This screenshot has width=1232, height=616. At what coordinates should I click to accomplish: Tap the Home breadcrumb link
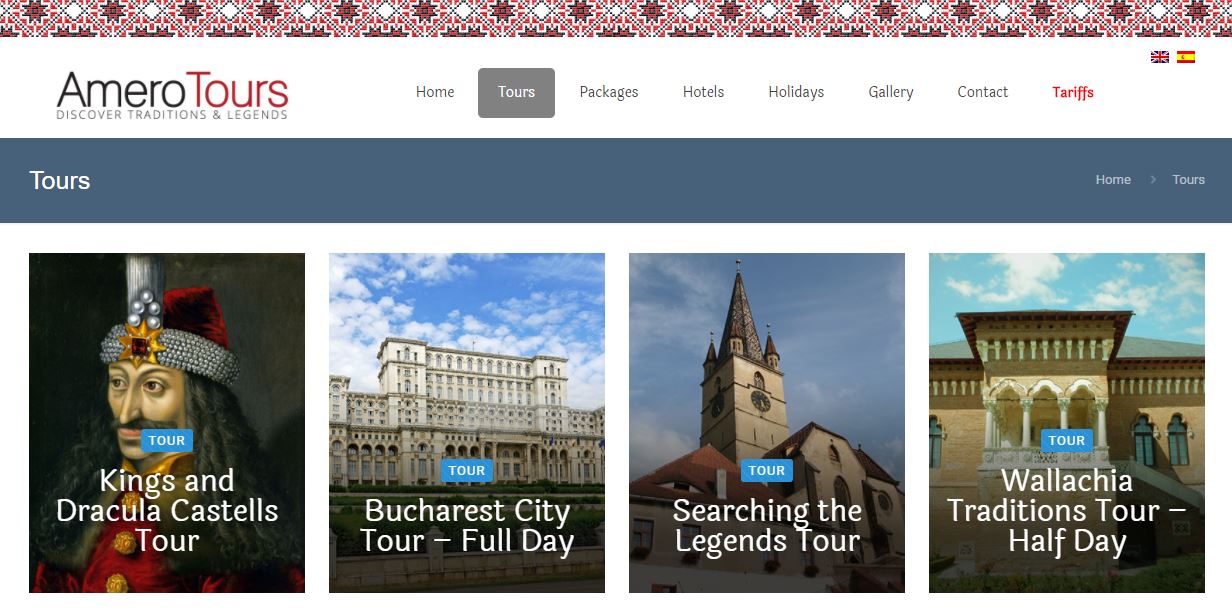coord(1113,180)
